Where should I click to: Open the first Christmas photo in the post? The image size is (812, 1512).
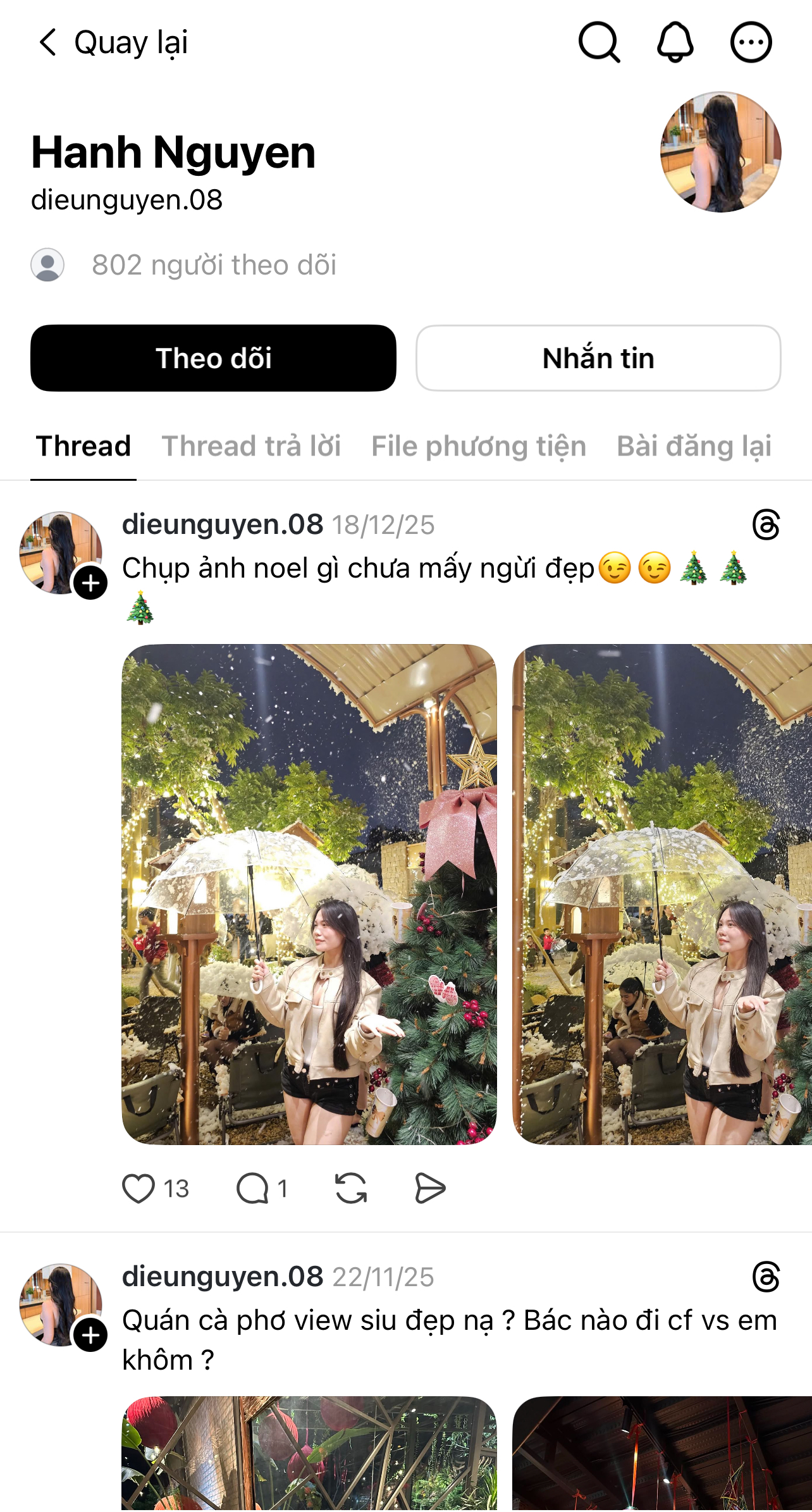pyautogui.click(x=309, y=894)
